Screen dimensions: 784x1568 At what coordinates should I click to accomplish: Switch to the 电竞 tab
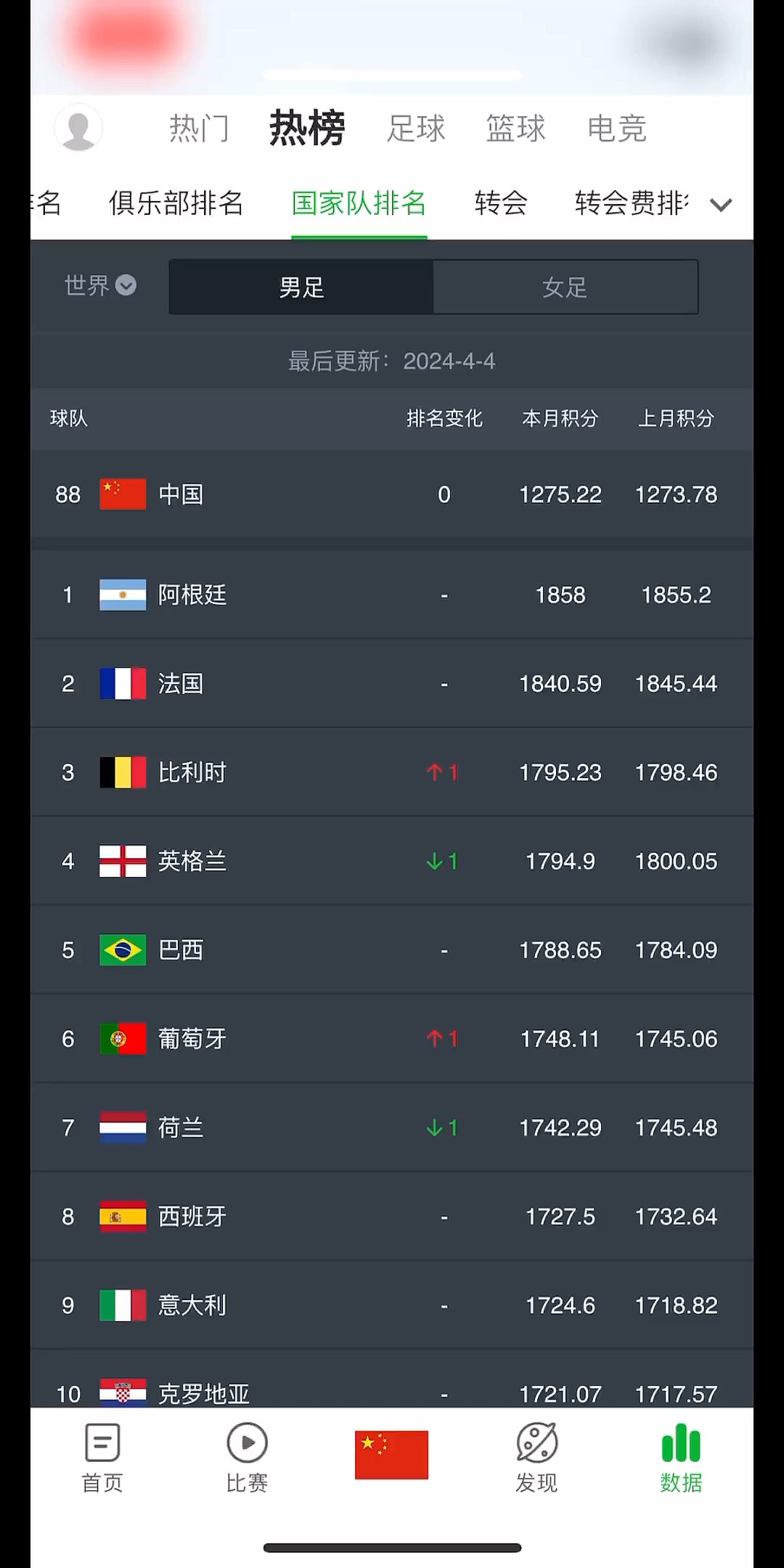pos(616,128)
